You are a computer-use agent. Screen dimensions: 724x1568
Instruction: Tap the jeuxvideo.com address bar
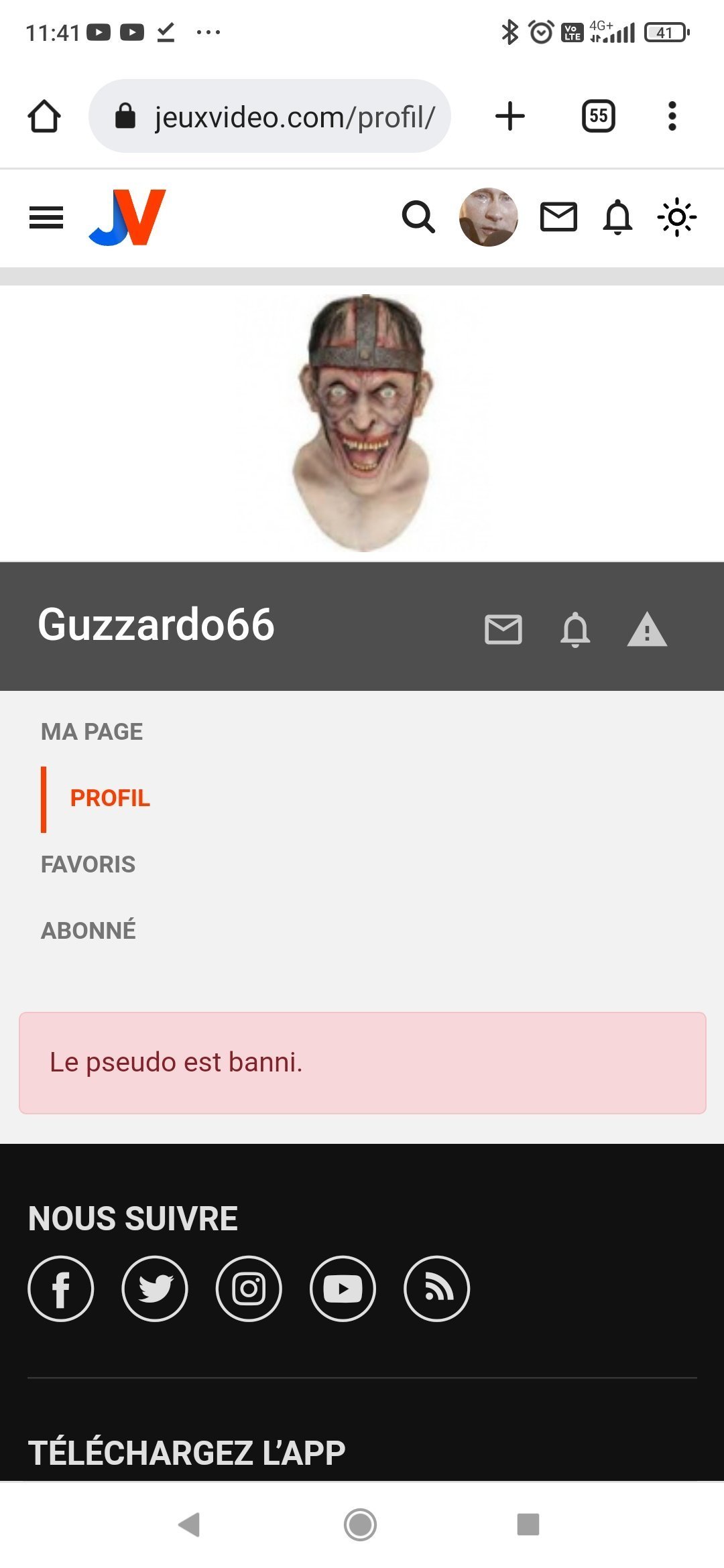coord(269,117)
